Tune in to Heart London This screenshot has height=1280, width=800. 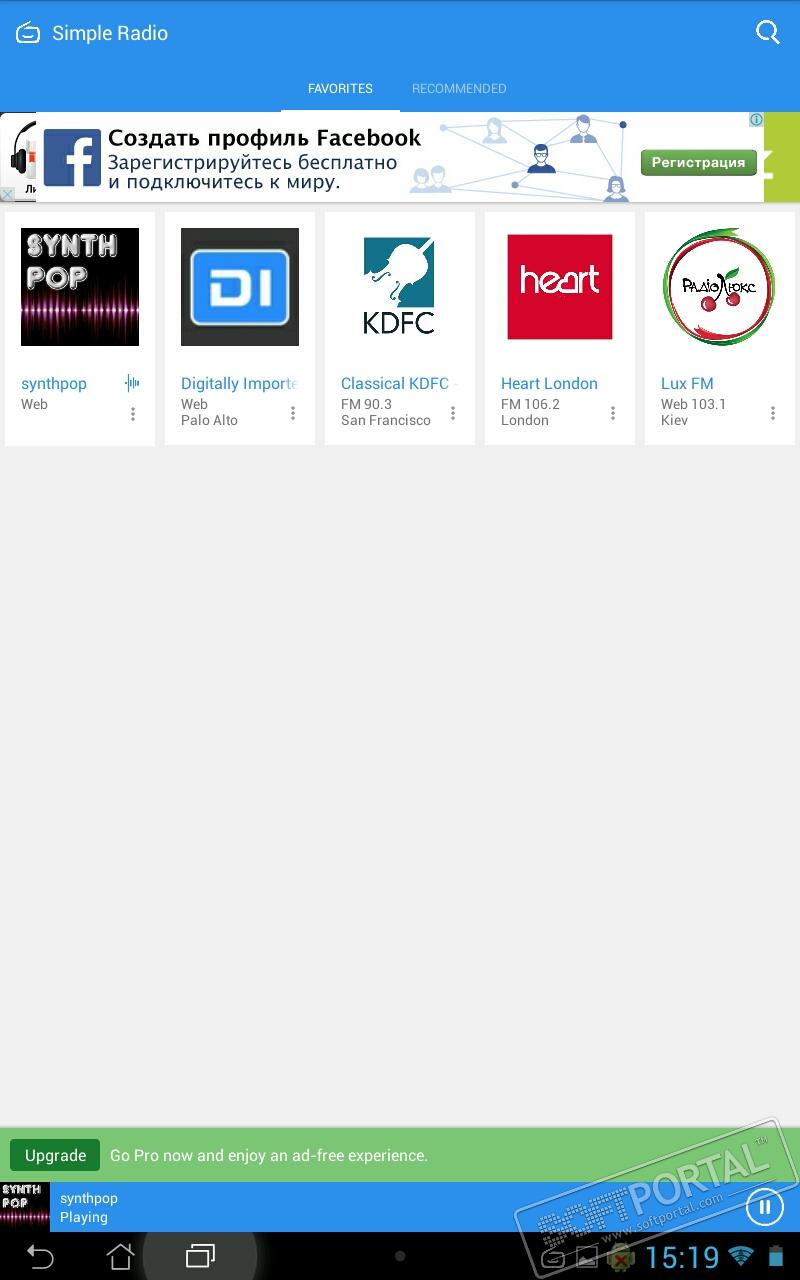560,287
